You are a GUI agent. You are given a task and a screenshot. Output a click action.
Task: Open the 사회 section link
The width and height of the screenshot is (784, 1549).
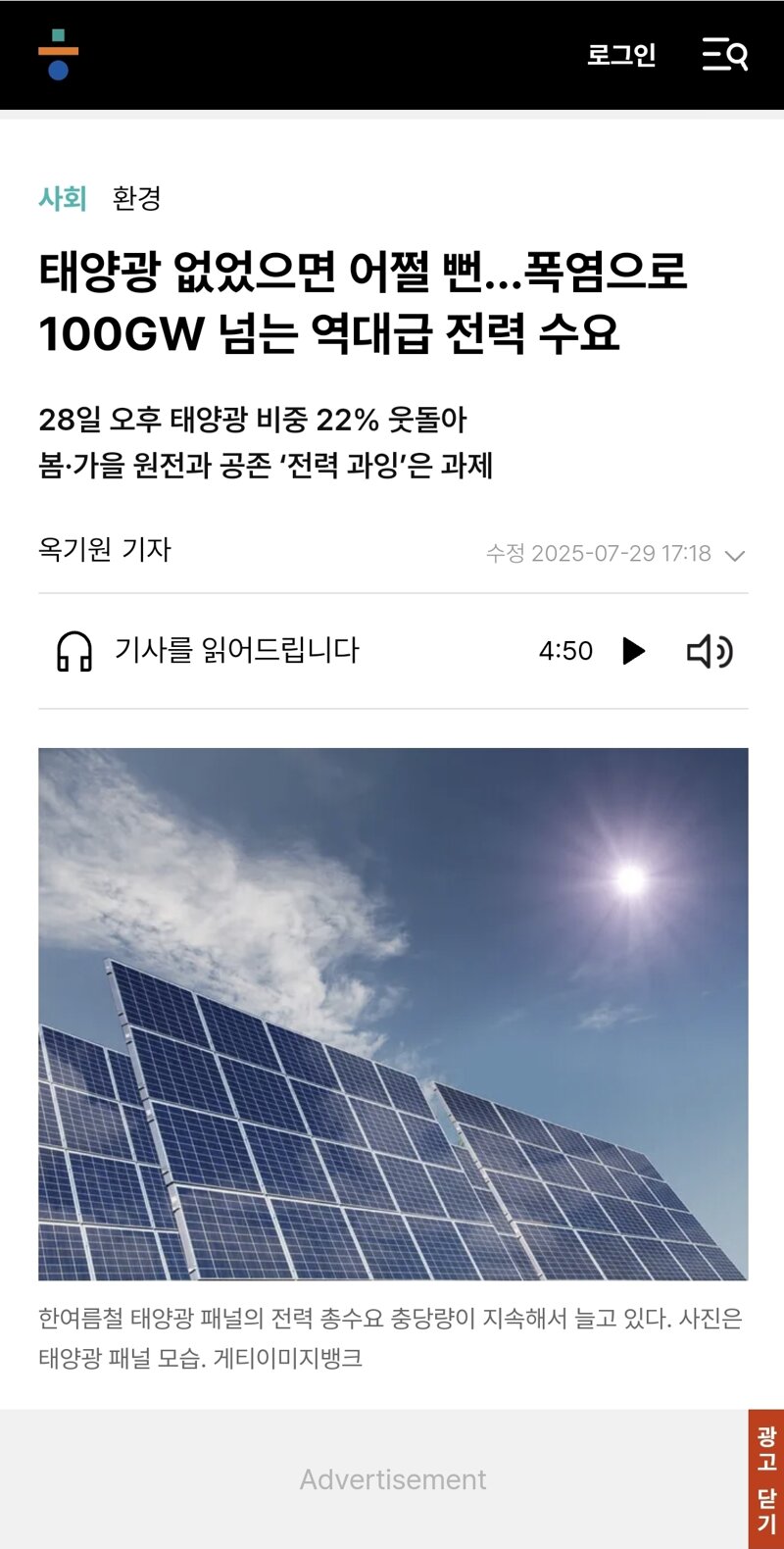[x=63, y=198]
